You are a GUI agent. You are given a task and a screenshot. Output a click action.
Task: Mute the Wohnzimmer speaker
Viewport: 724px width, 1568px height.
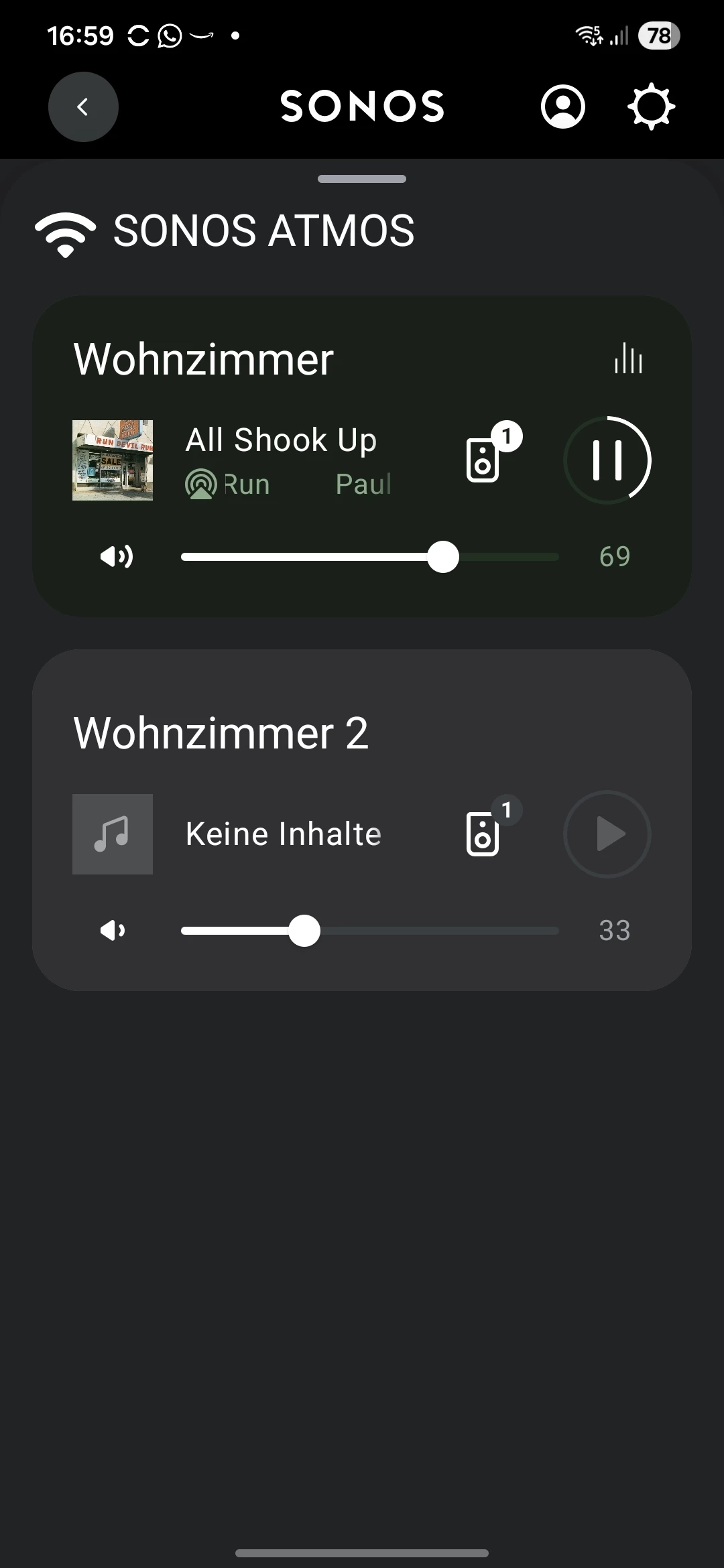[116, 556]
